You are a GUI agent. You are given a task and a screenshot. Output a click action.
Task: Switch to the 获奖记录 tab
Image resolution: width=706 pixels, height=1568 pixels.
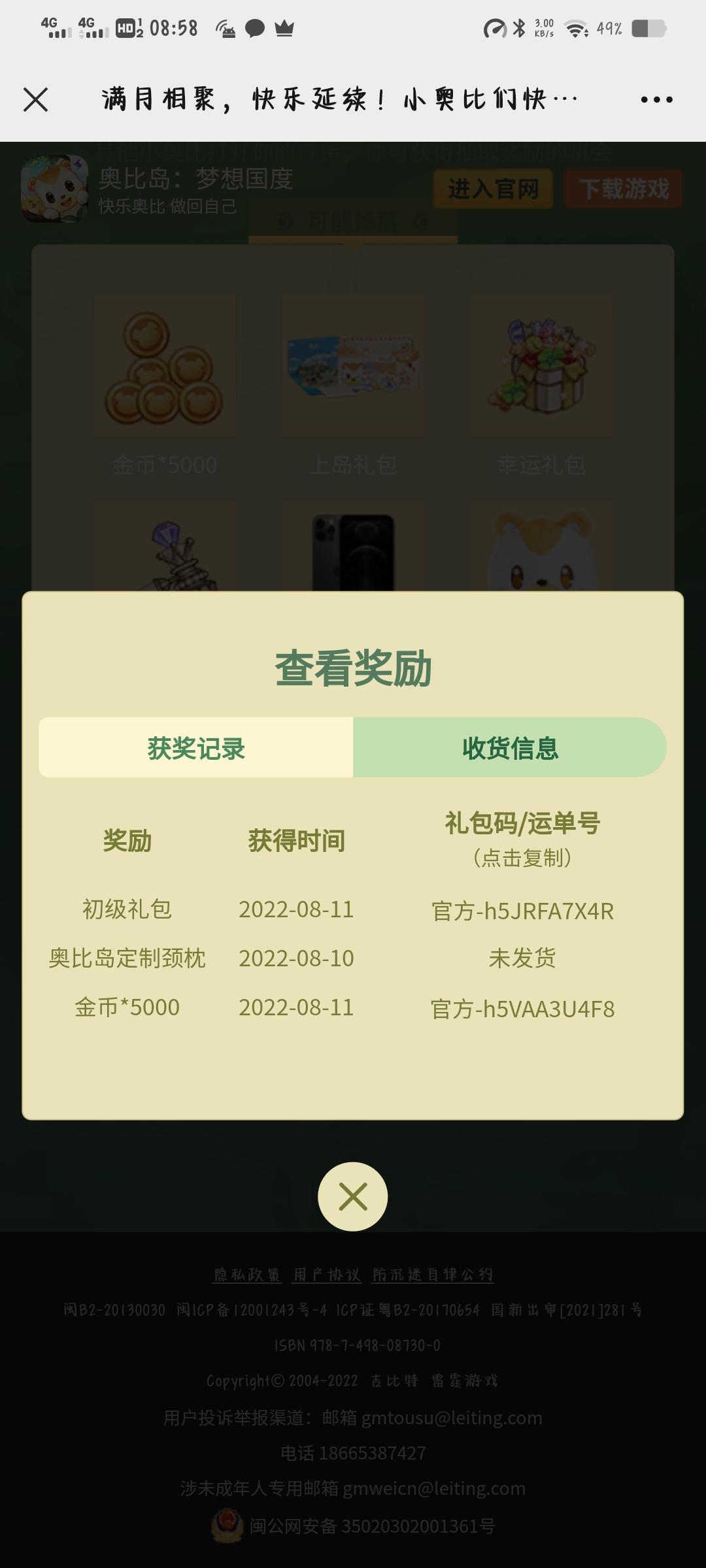click(196, 750)
